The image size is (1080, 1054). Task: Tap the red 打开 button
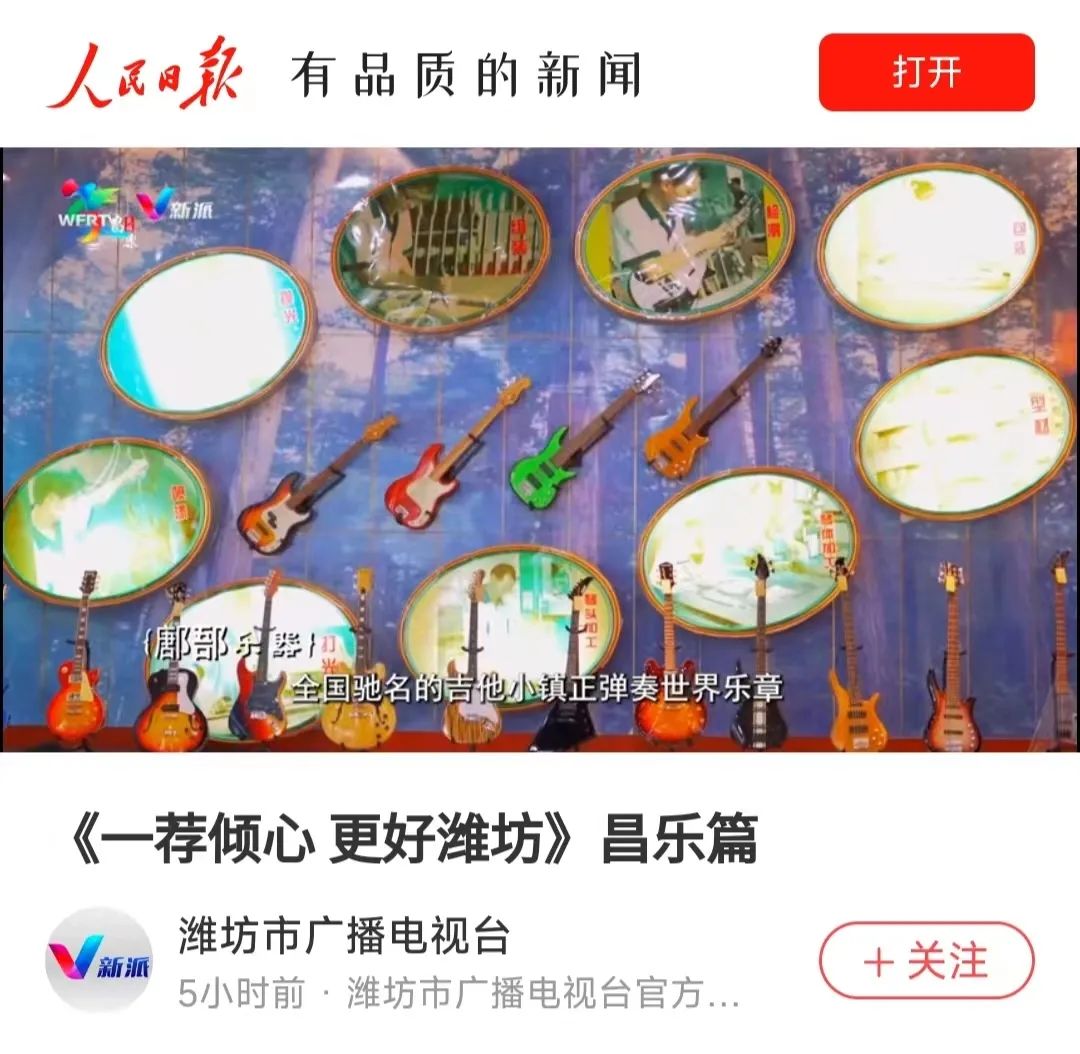tap(926, 72)
